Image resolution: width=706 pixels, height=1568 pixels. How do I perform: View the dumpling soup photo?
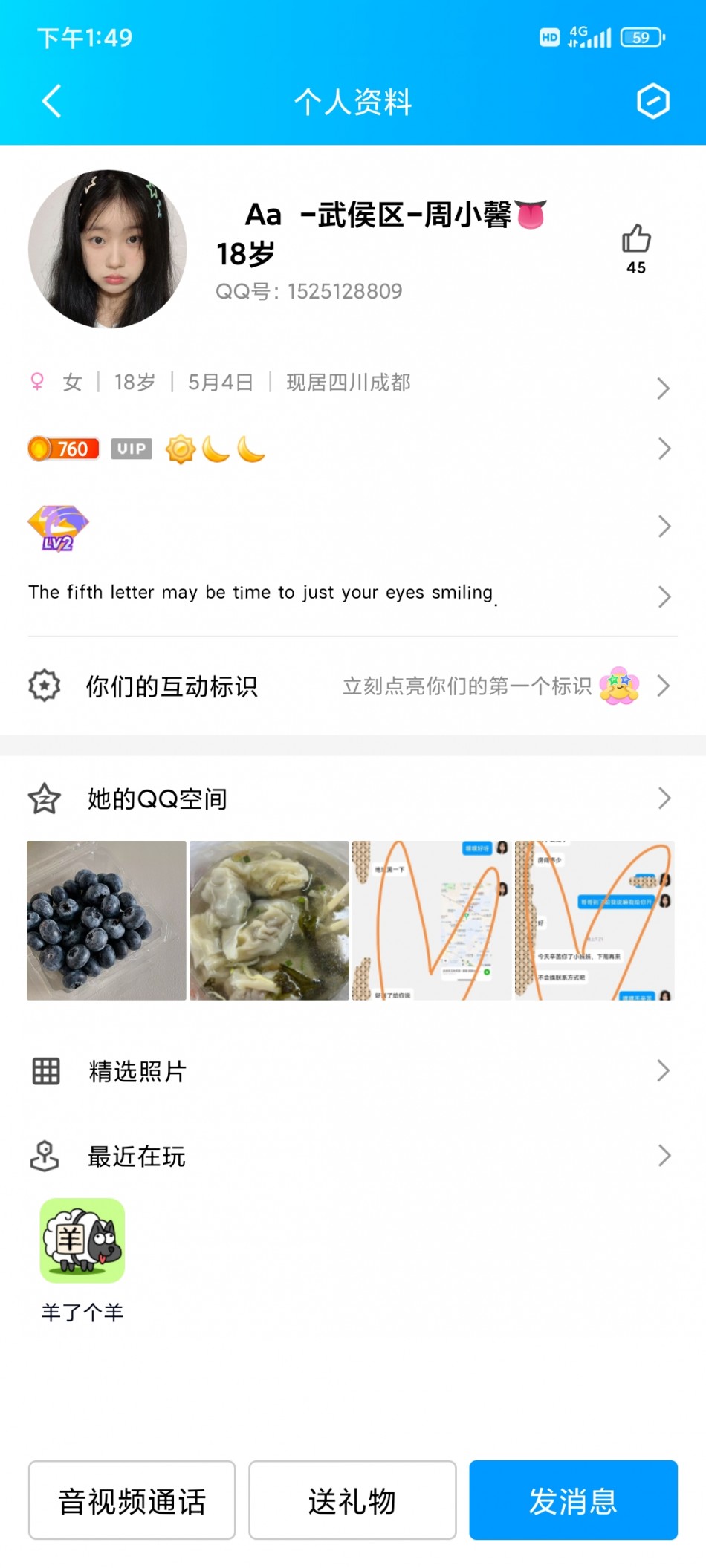[x=269, y=921]
